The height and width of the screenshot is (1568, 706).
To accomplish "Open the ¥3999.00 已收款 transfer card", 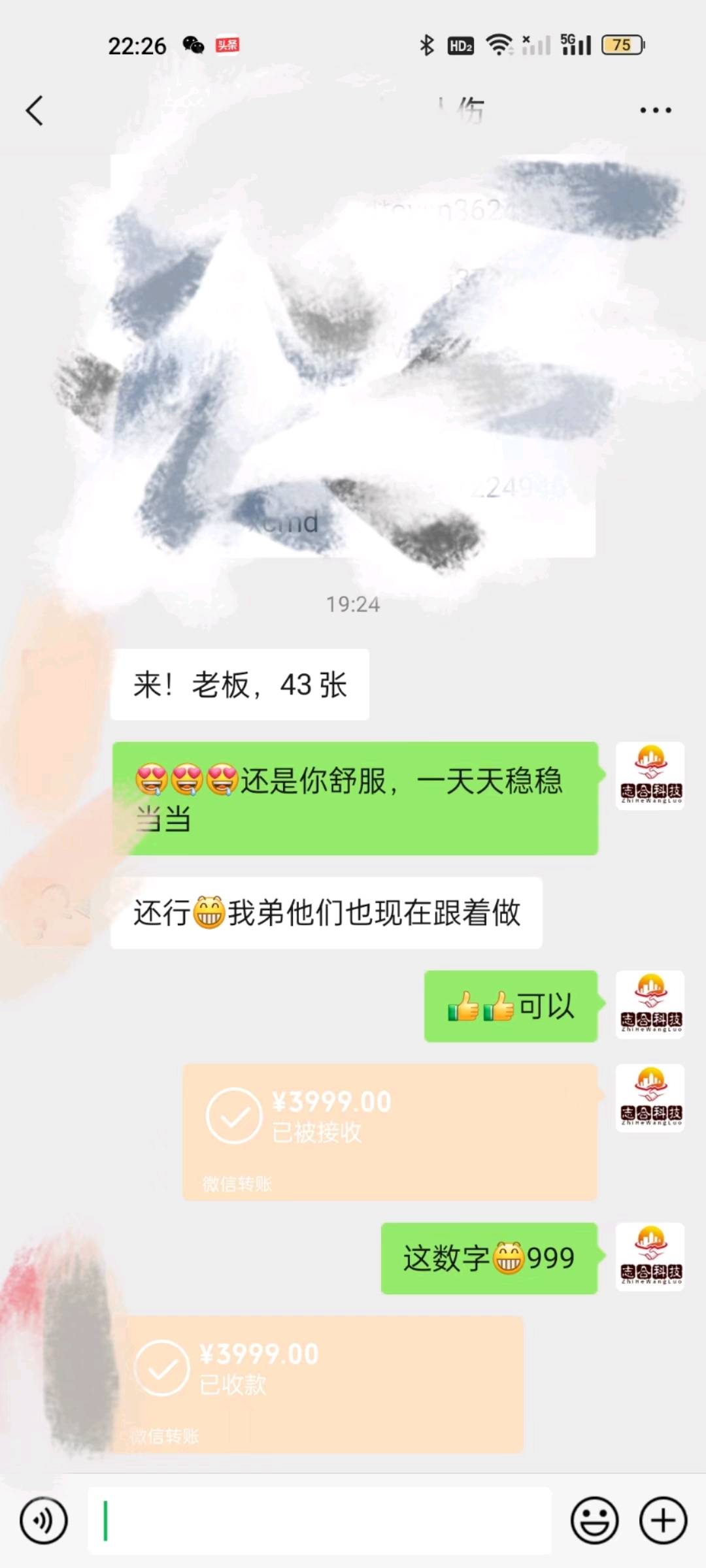I will [x=320, y=1384].
